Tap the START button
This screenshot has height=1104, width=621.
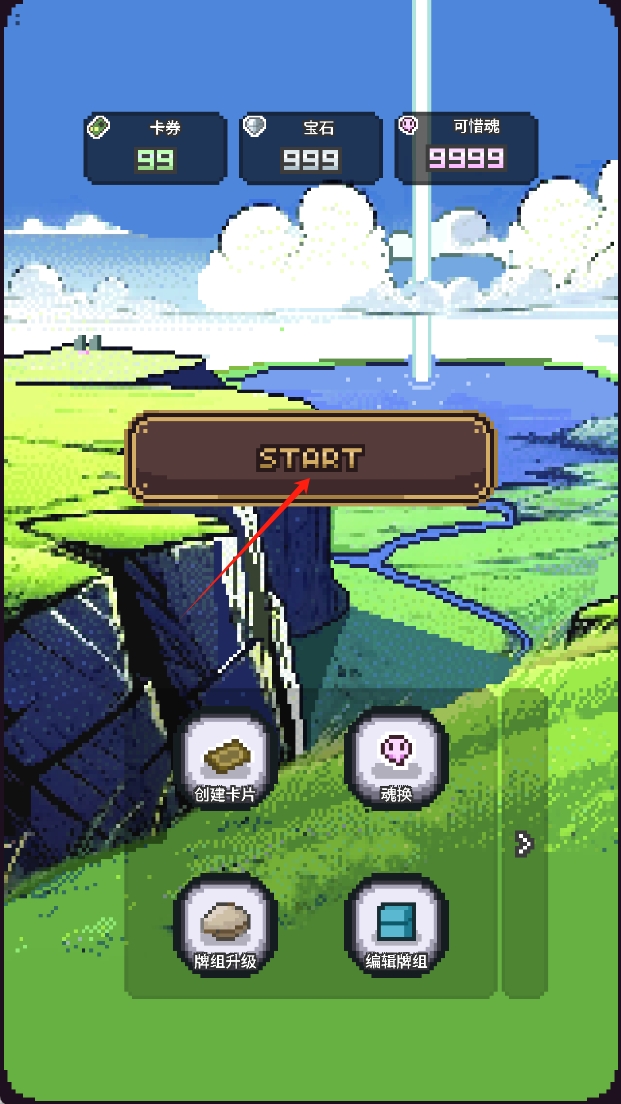(x=310, y=458)
